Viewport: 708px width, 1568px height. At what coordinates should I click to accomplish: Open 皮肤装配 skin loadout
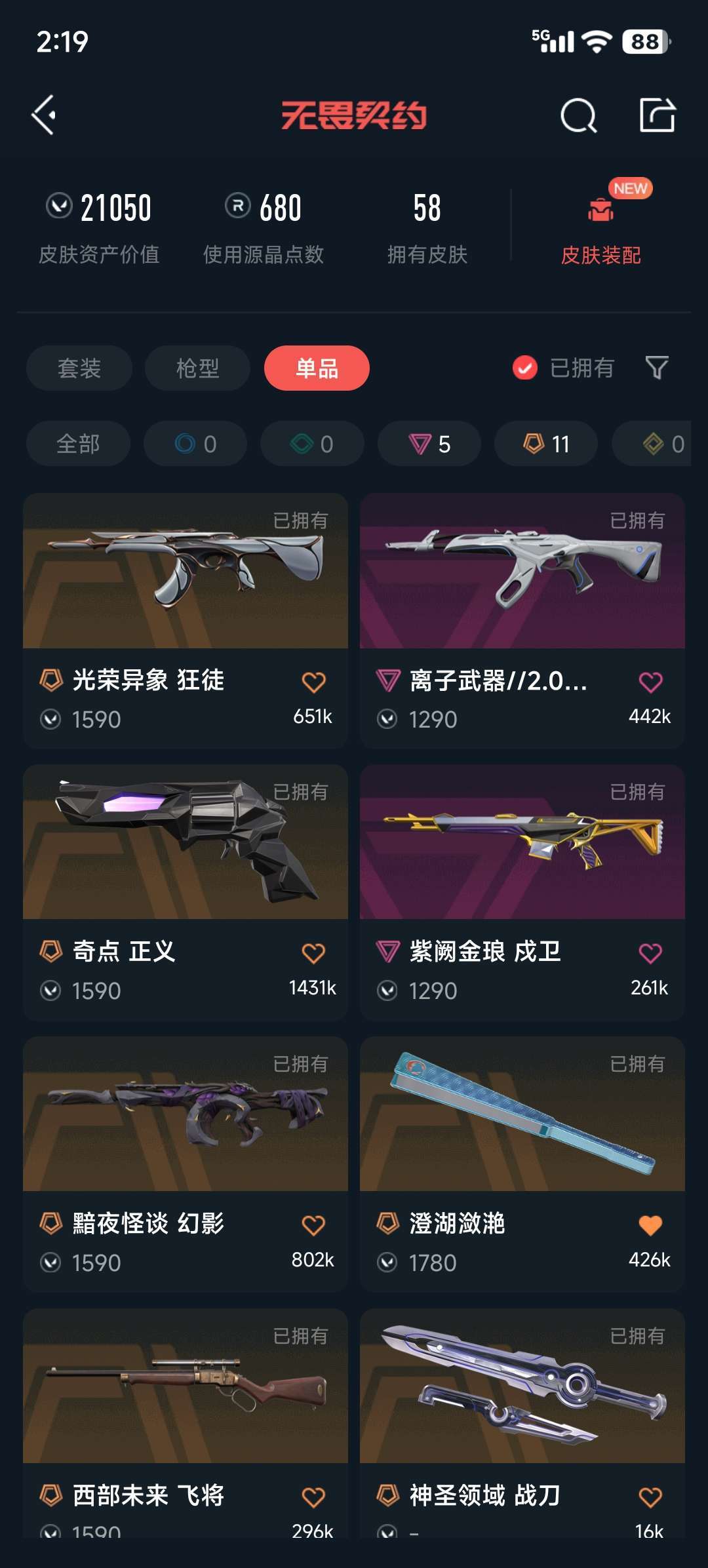(600, 231)
